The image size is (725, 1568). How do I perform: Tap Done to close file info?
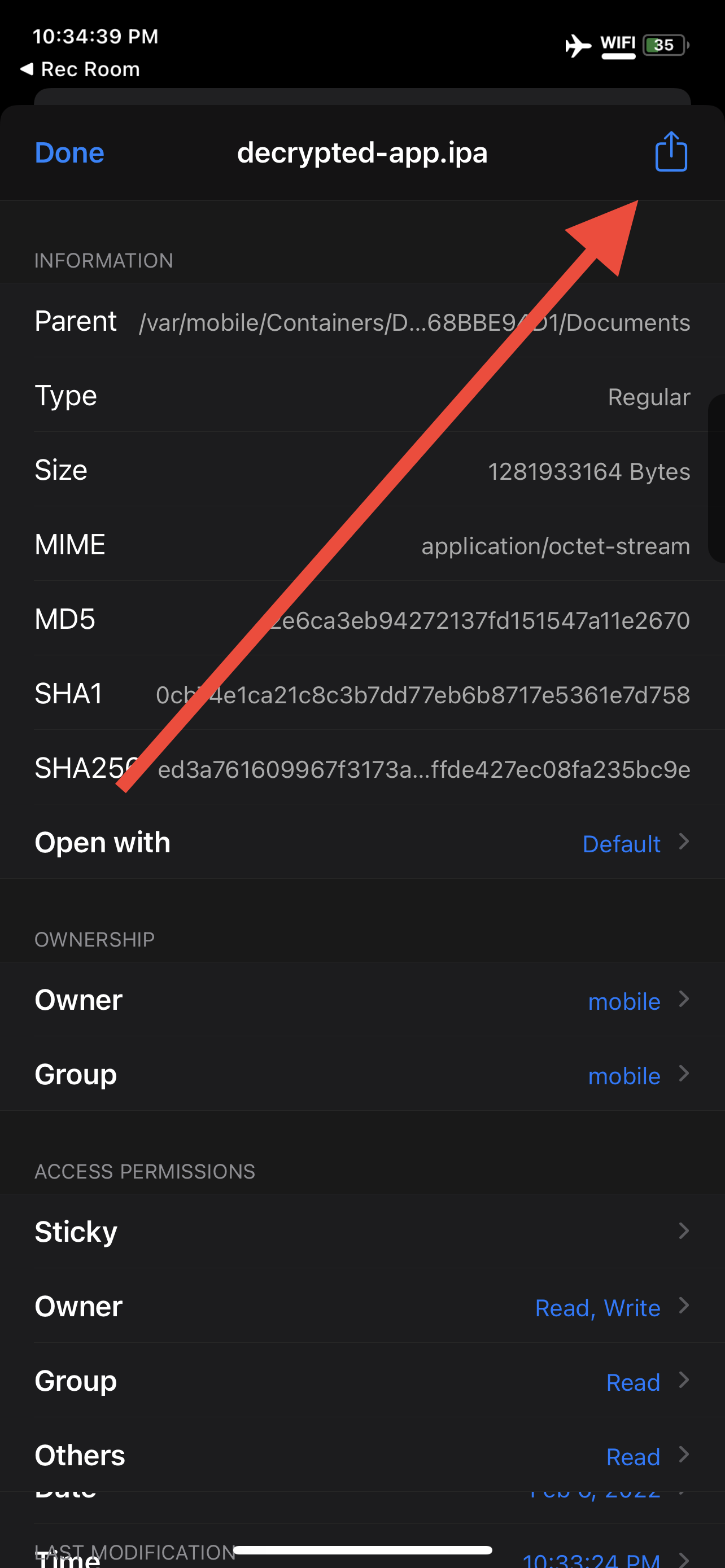pyautogui.click(x=69, y=152)
